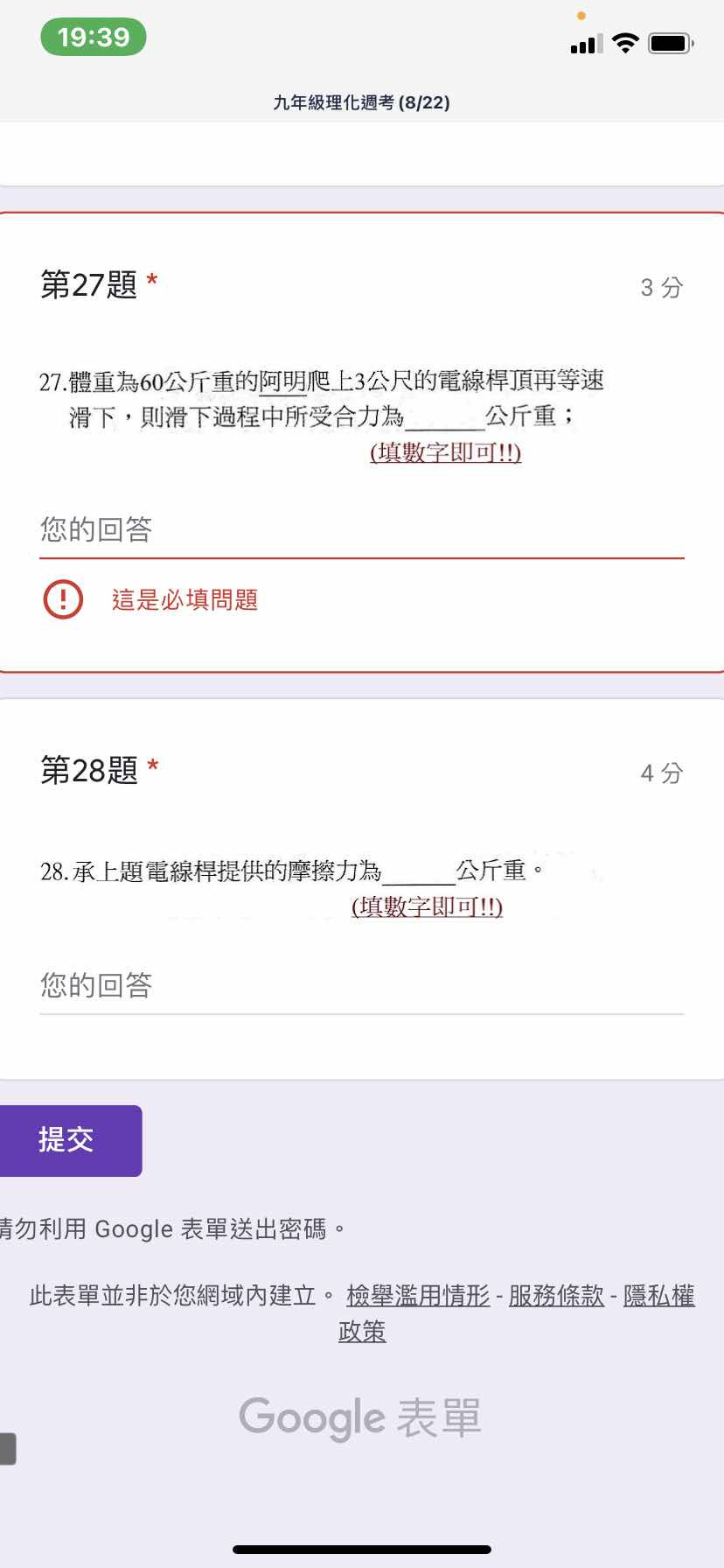Open the Google 表單 logo link

(360, 1417)
